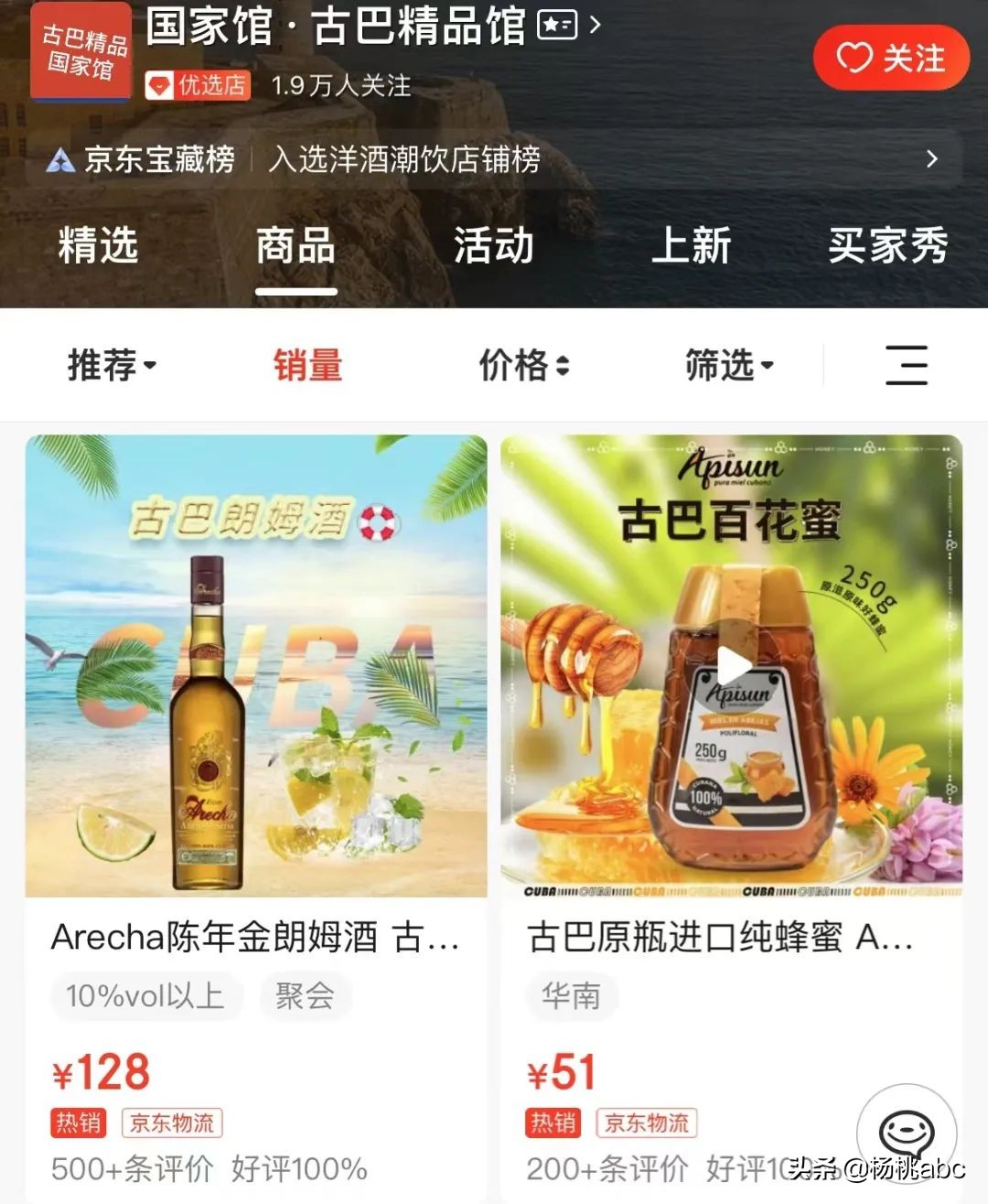Select the 销量 sorting option
The height and width of the screenshot is (1204, 988).
tap(307, 365)
